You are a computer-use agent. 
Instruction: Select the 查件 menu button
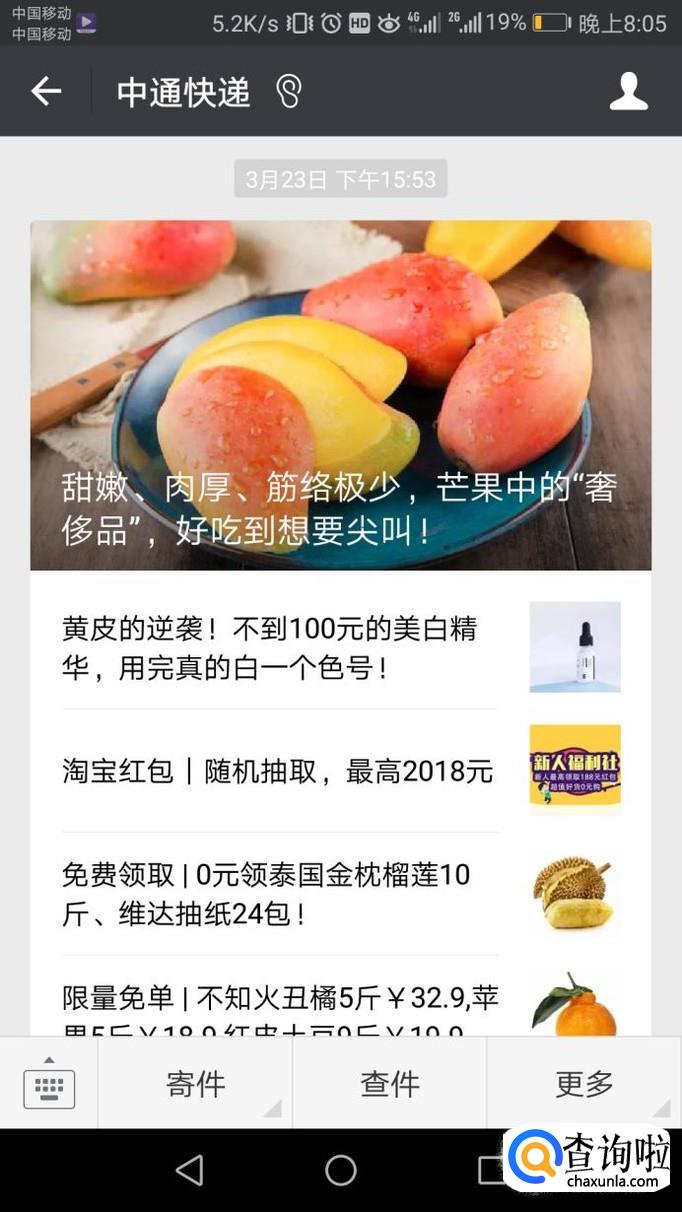(389, 1084)
